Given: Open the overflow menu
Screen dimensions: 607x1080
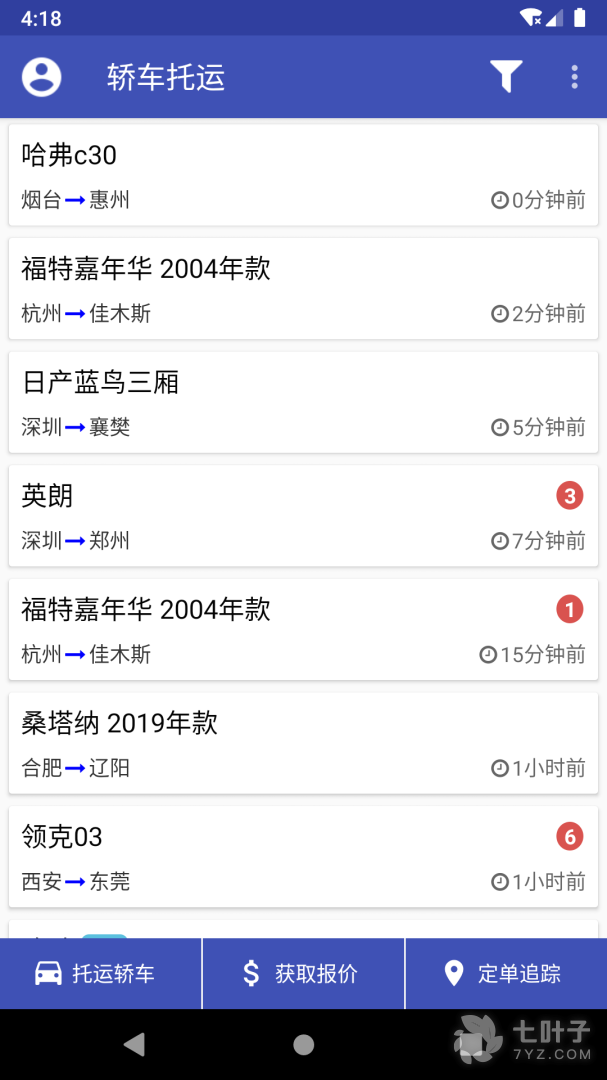Looking at the screenshot, I should pos(574,77).
